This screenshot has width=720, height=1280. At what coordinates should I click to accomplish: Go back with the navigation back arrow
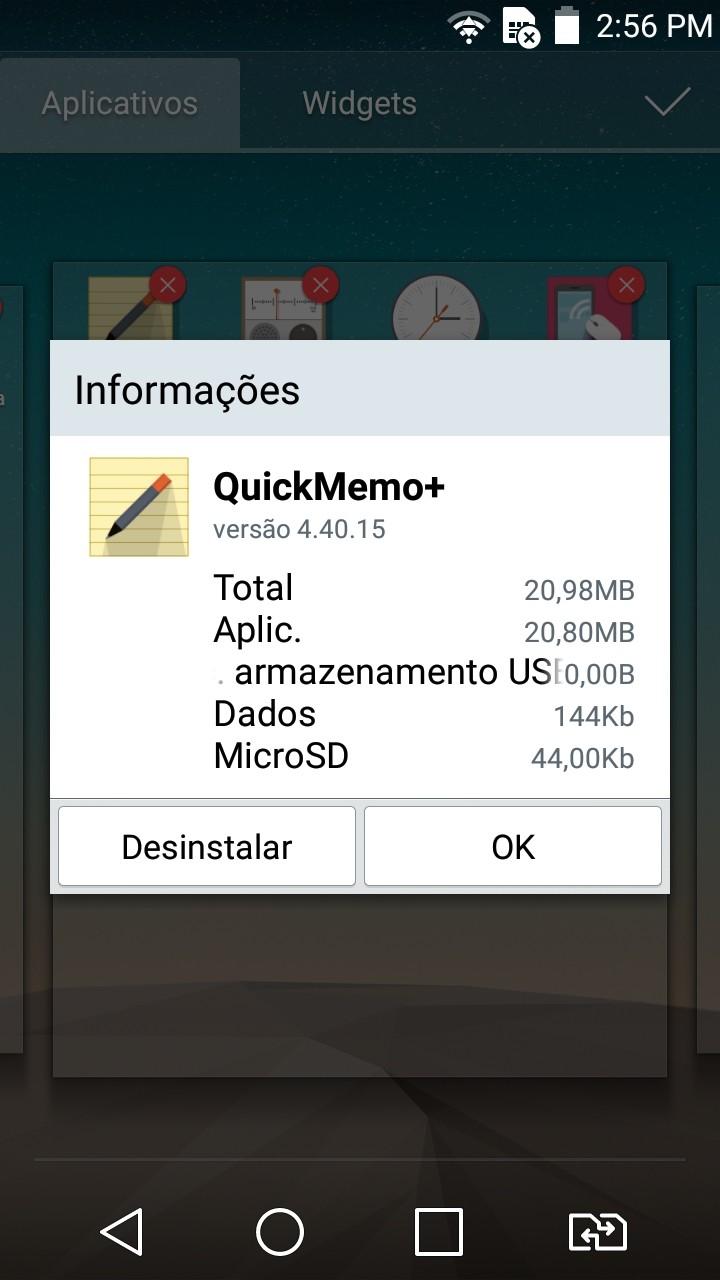[122, 1231]
